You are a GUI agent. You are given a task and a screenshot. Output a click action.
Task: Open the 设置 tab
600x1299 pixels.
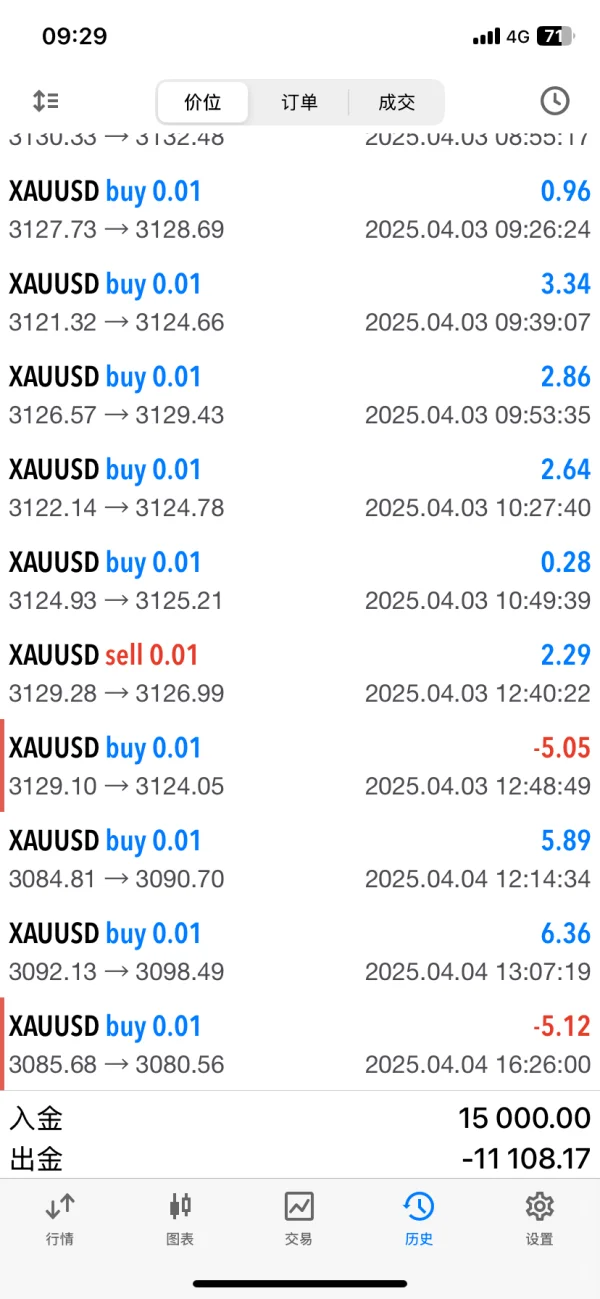(539, 1218)
